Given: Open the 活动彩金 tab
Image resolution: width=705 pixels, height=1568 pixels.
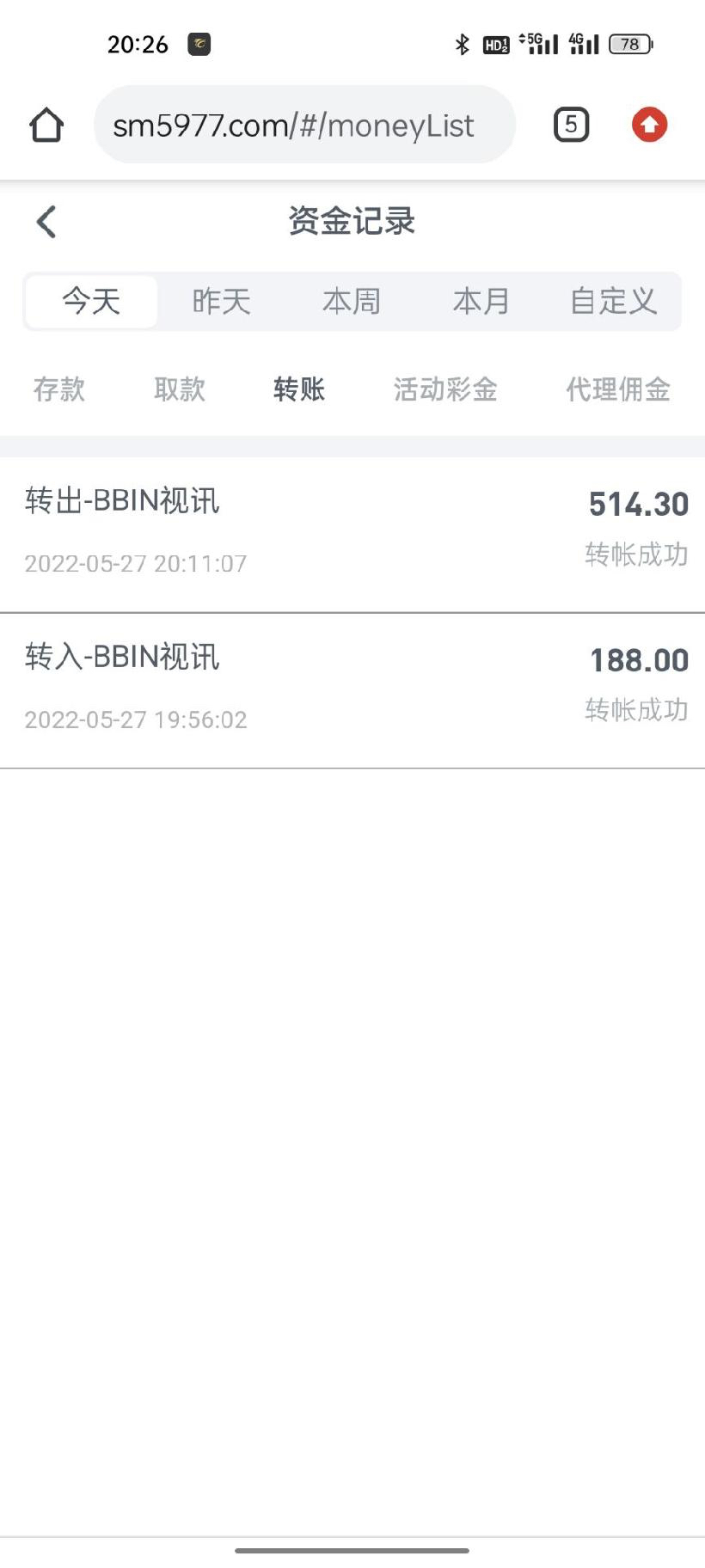Looking at the screenshot, I should tap(445, 389).
